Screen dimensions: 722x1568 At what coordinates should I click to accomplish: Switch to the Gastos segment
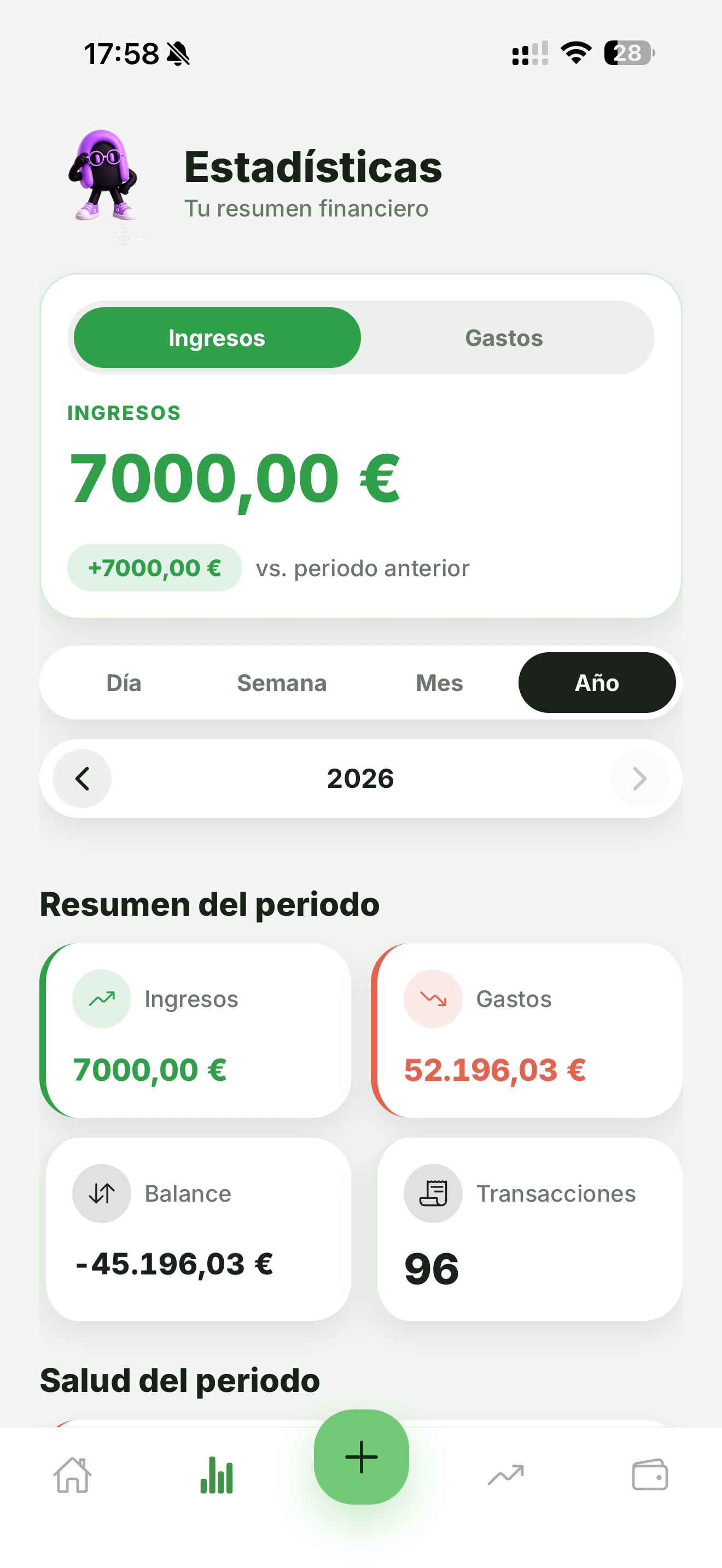click(504, 338)
